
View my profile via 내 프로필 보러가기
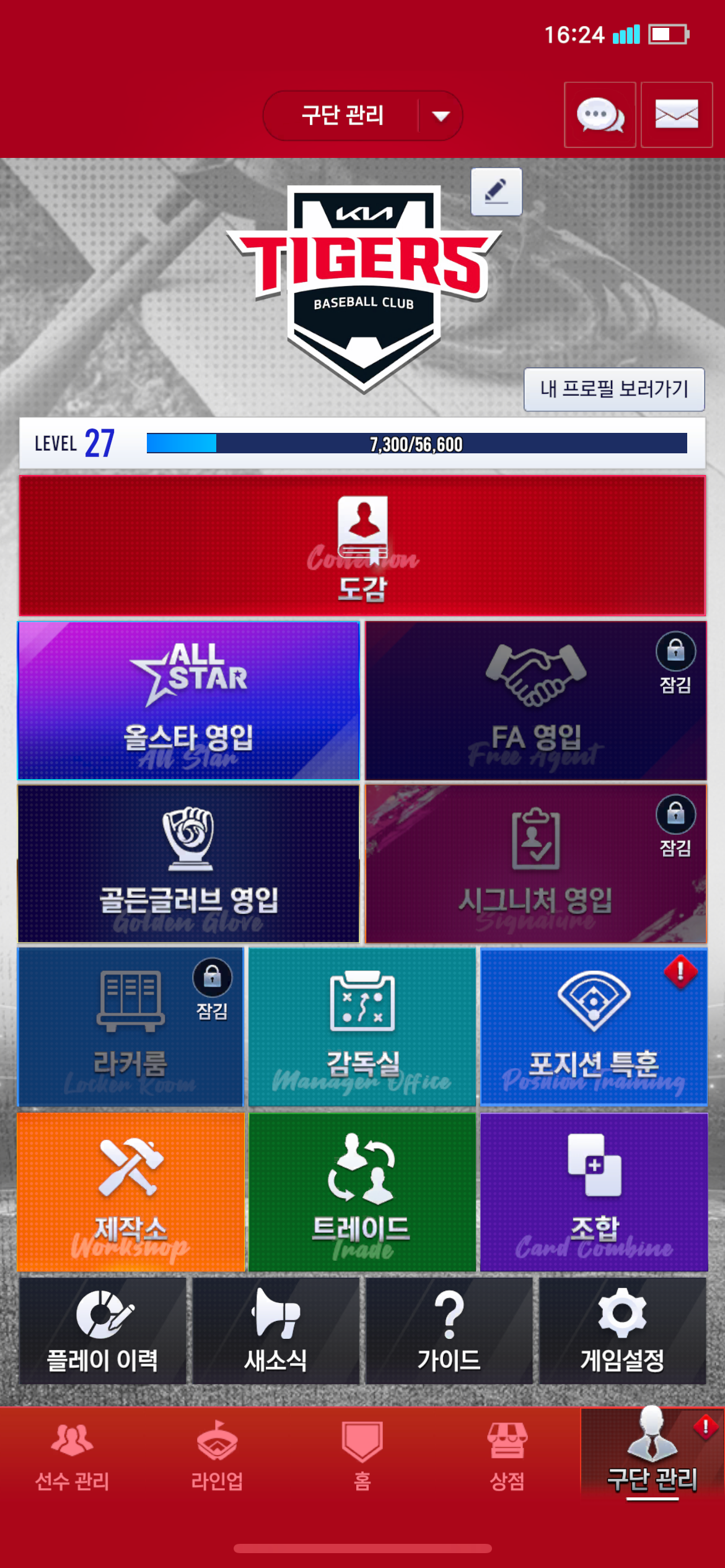(x=613, y=389)
